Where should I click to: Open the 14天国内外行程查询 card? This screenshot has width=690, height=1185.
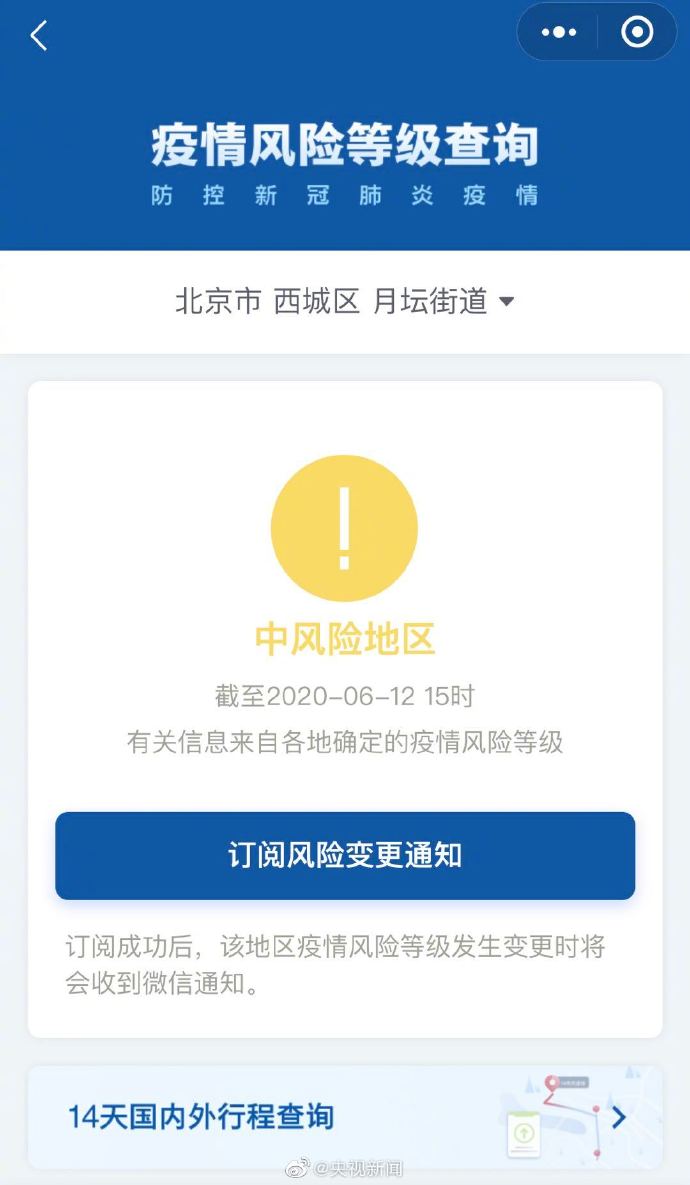(x=345, y=1116)
